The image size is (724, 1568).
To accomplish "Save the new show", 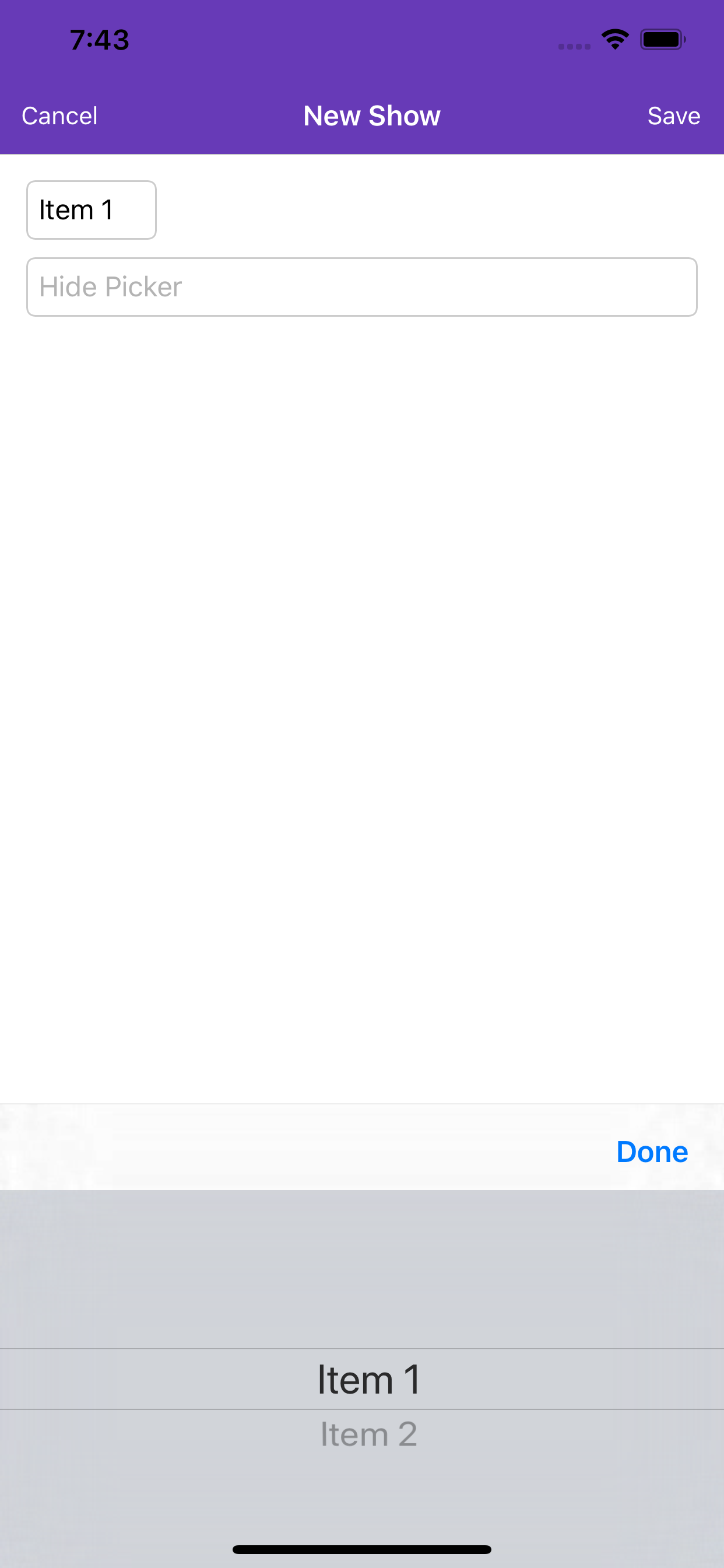I will point(673,115).
